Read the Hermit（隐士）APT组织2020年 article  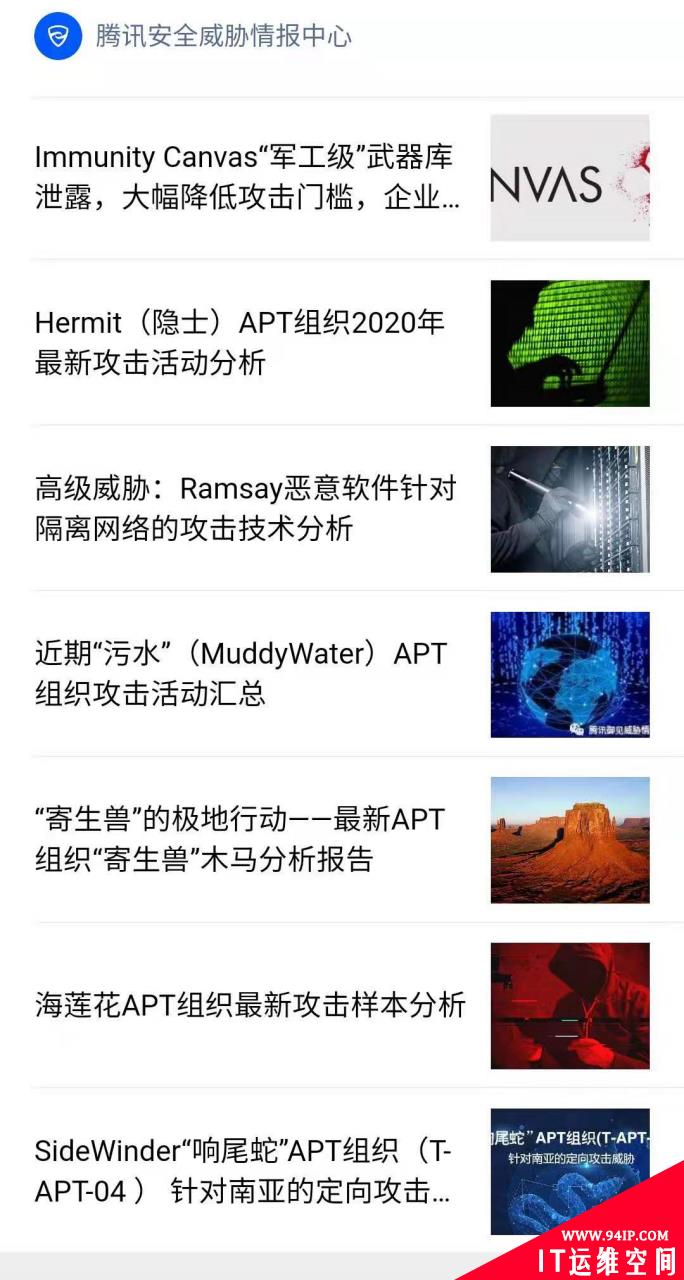240,343
